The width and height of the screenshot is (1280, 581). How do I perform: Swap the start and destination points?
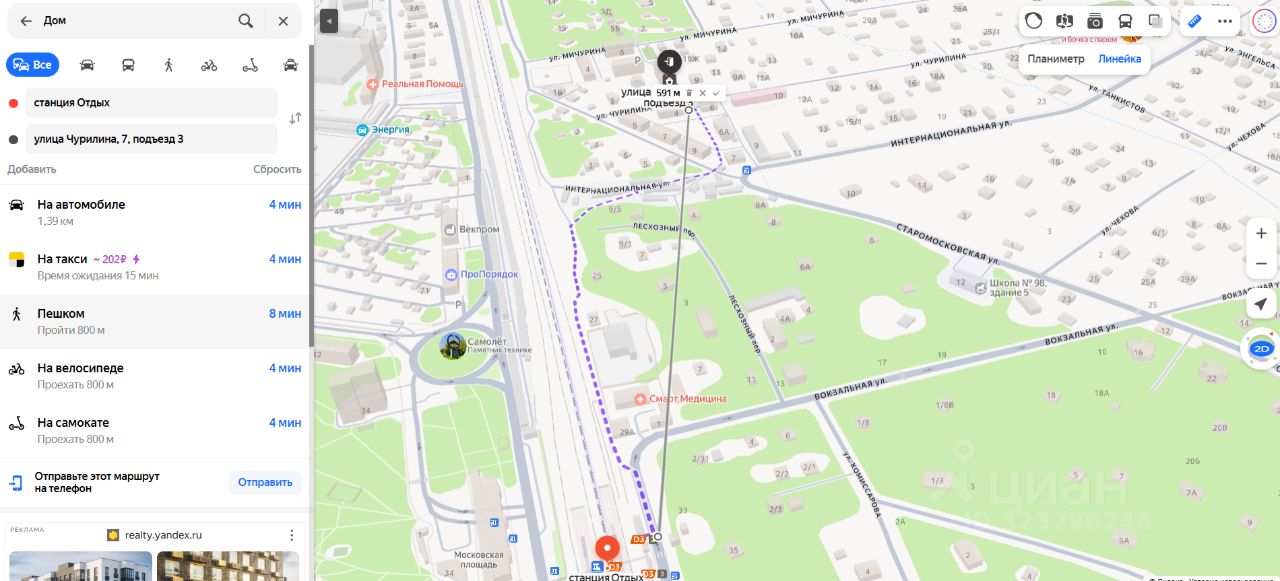295,119
